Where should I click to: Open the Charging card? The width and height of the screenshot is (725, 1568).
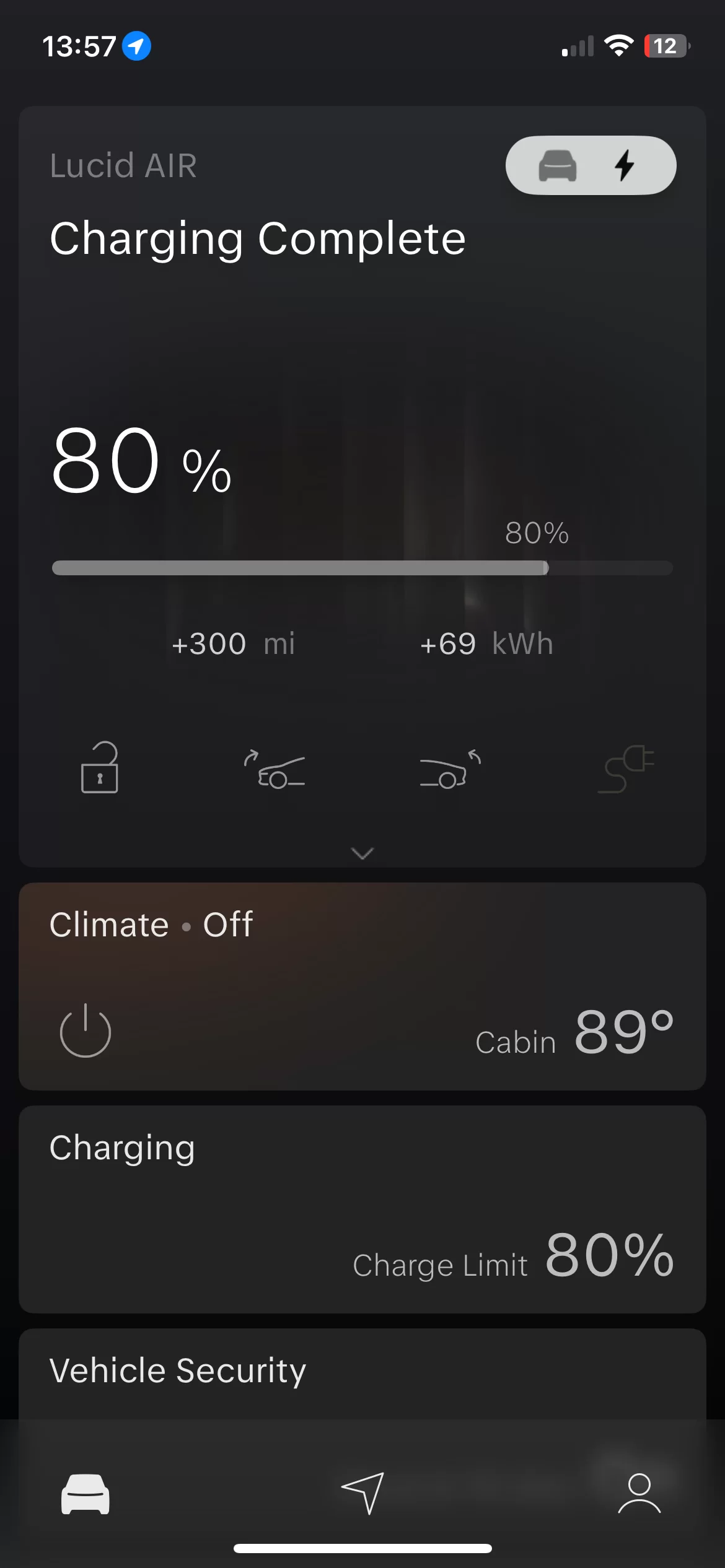(362, 1209)
